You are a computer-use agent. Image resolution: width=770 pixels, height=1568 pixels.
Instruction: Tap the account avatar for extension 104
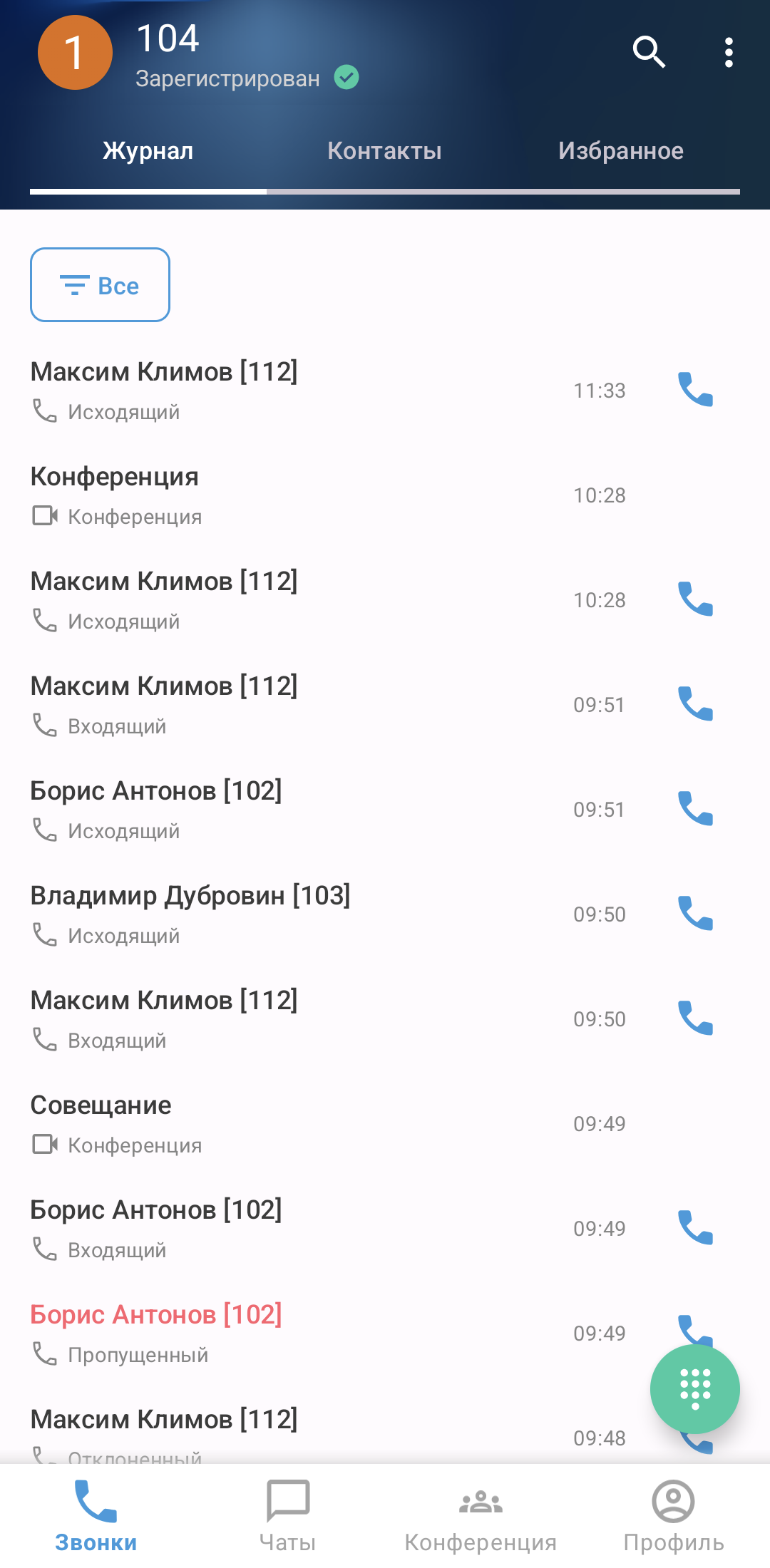[75, 53]
